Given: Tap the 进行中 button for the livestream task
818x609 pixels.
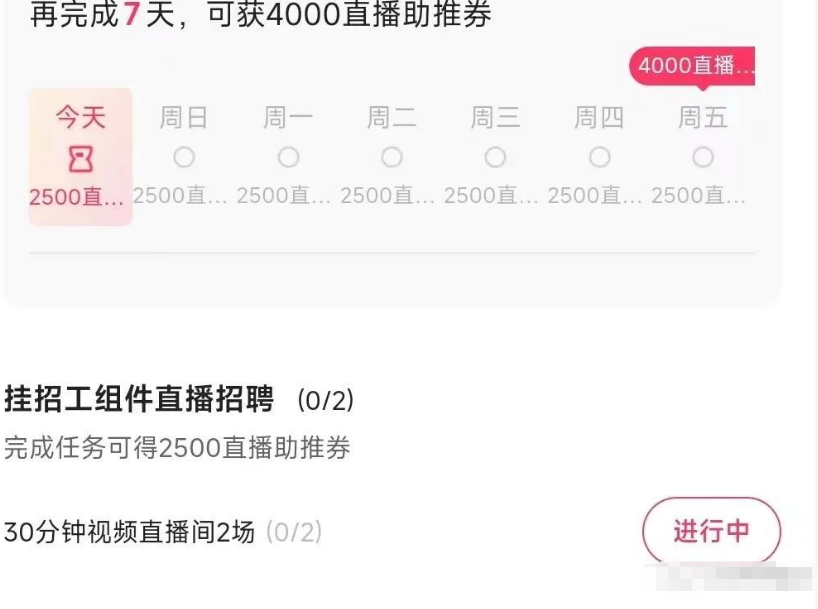Looking at the screenshot, I should (x=711, y=531).
